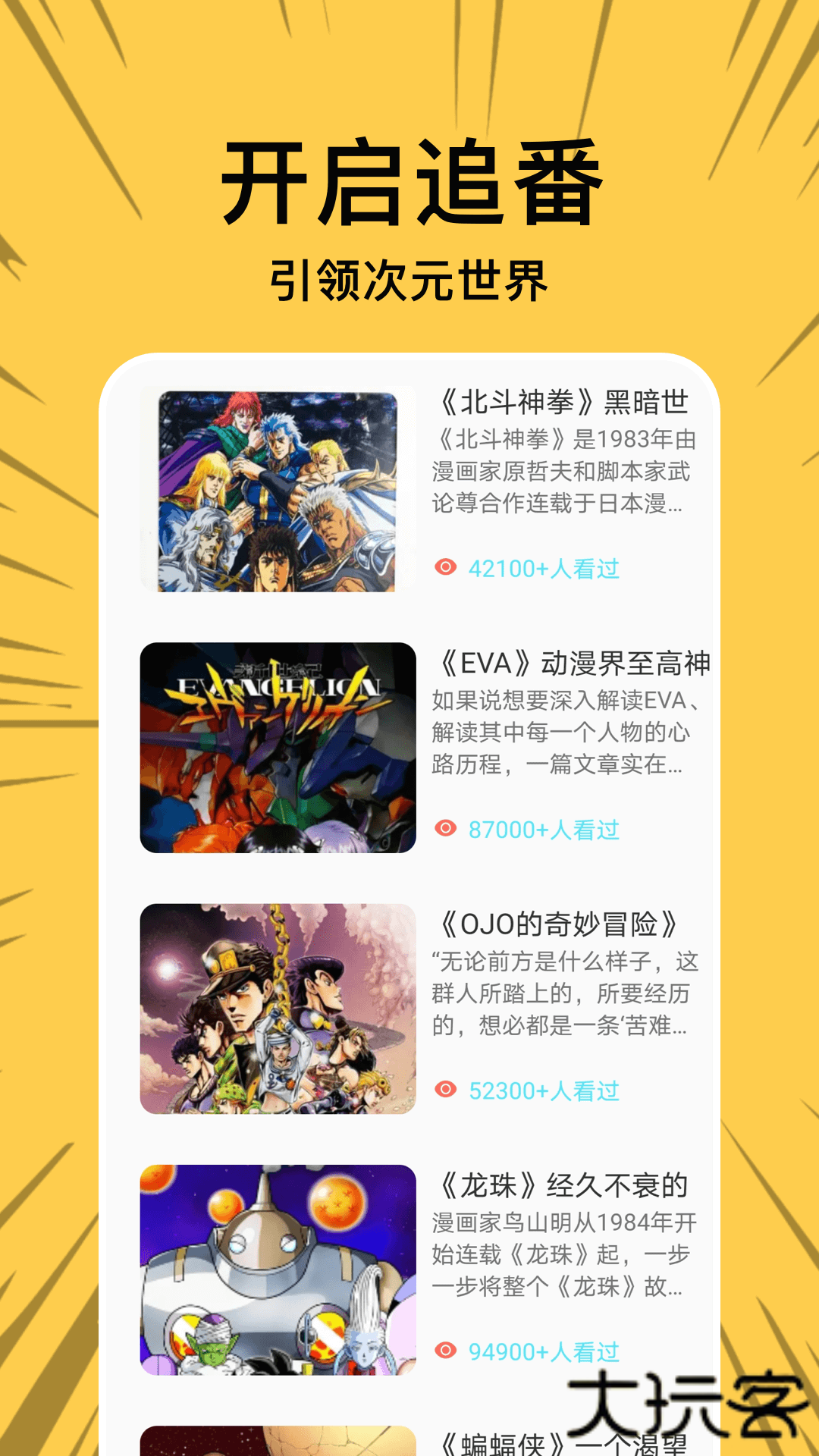Click the 北斗神拳 cover thumbnail
The width and height of the screenshot is (819, 1456).
click(277, 489)
